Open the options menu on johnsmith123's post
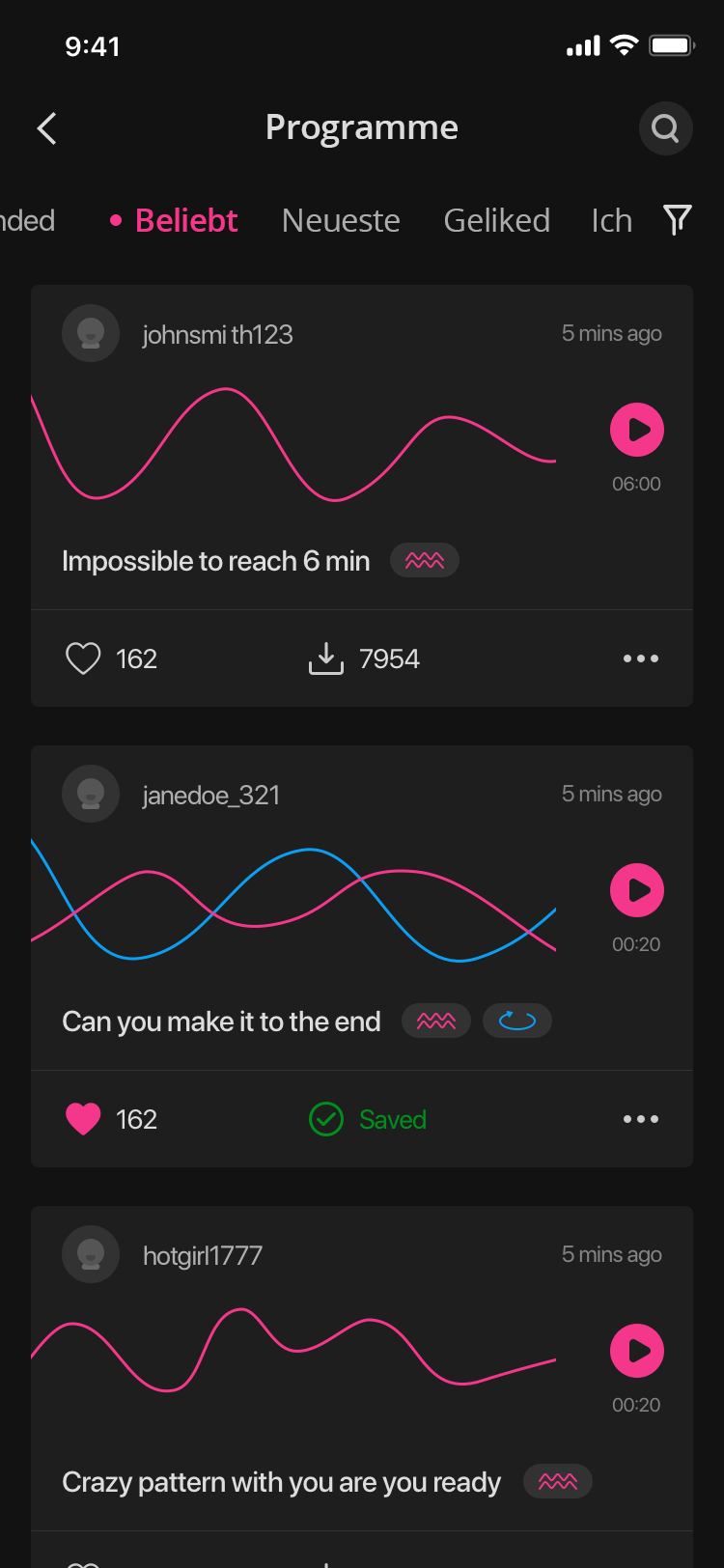Screen dimensions: 724x1568 (641, 658)
